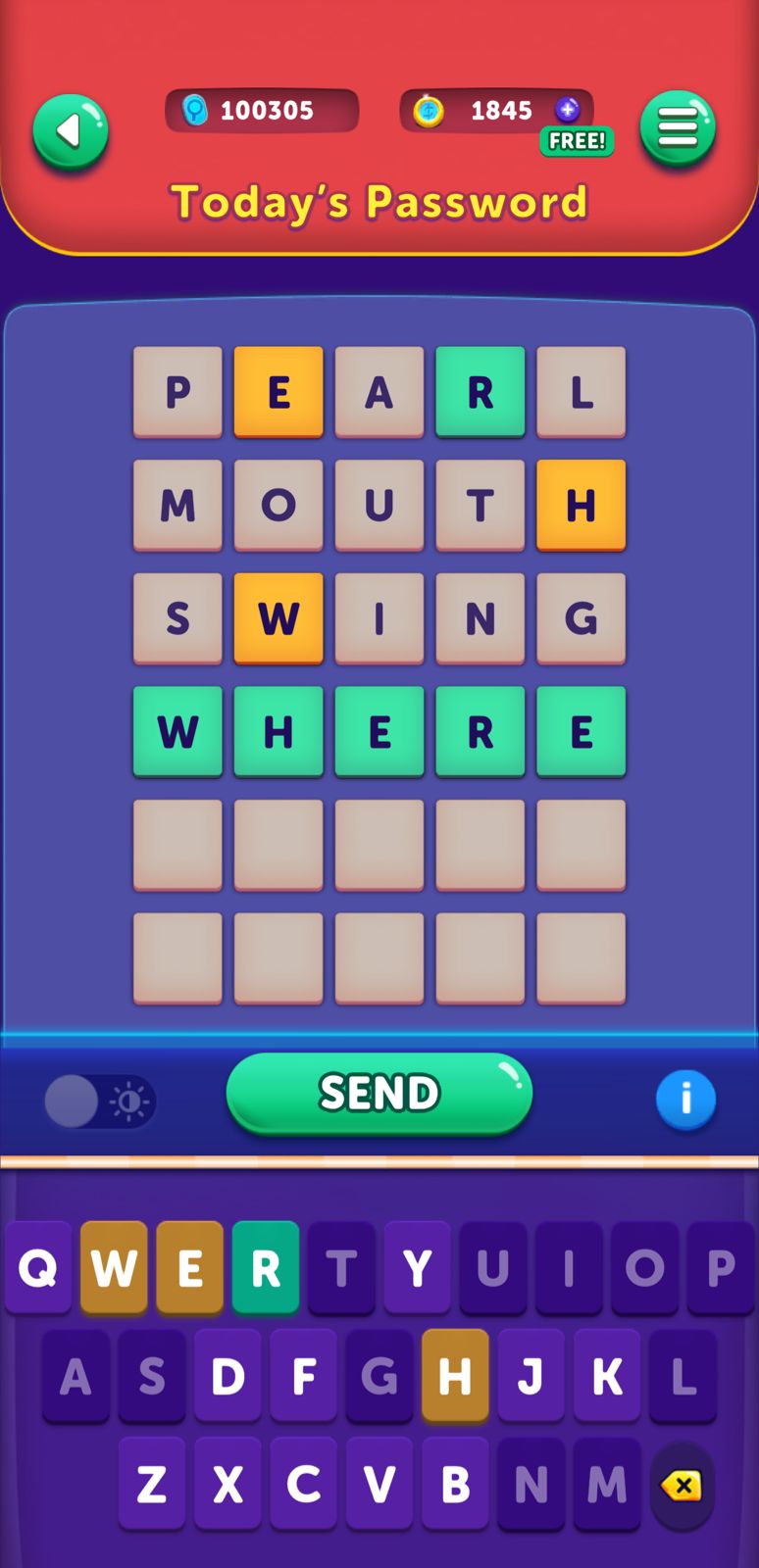Viewport: 759px width, 1568px height.
Task: Open the green hamburger menu
Action: [678, 127]
